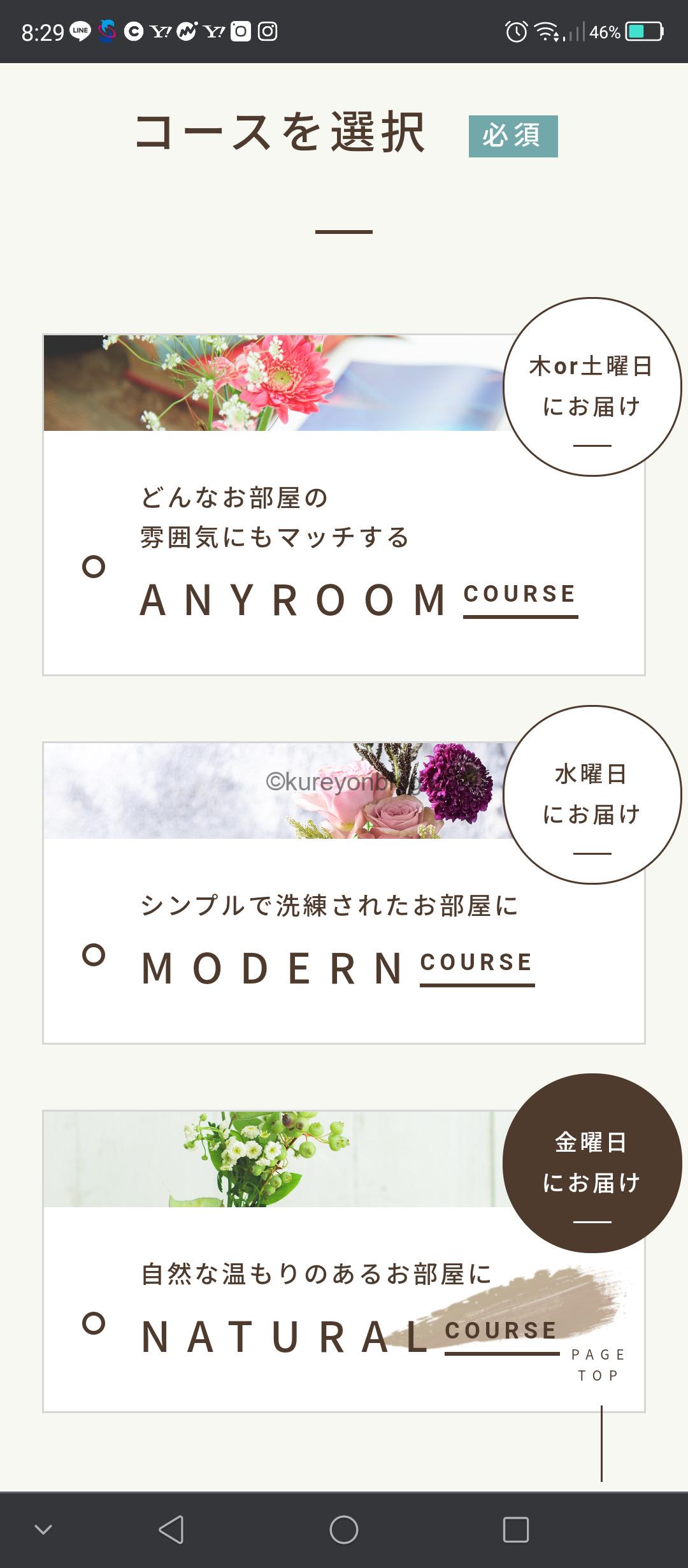Jump back up via PAGE TOP
Image resolution: width=688 pixels, height=1568 pixels.
coord(599,1365)
